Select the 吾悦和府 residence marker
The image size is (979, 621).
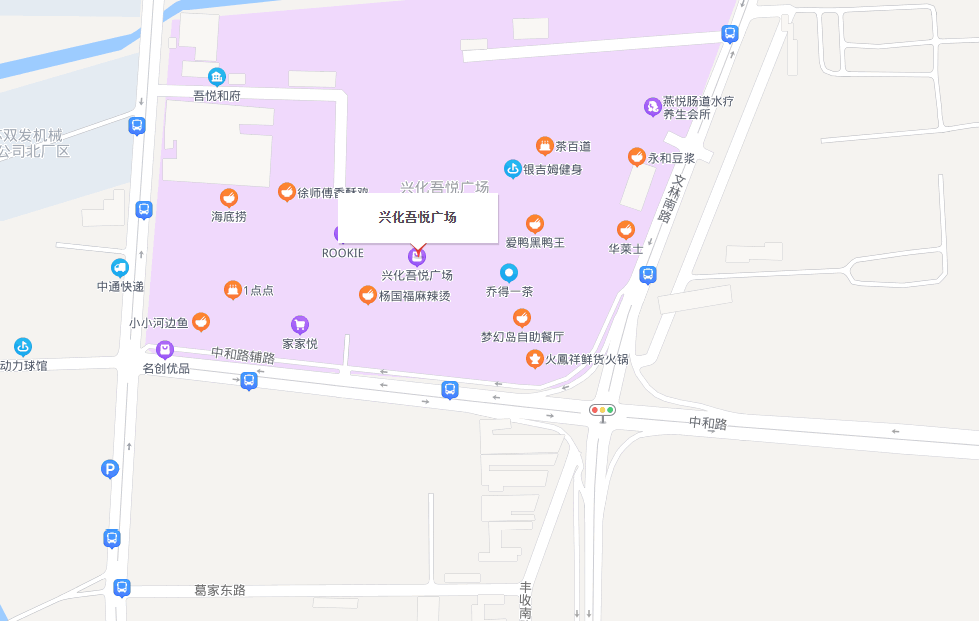216,77
